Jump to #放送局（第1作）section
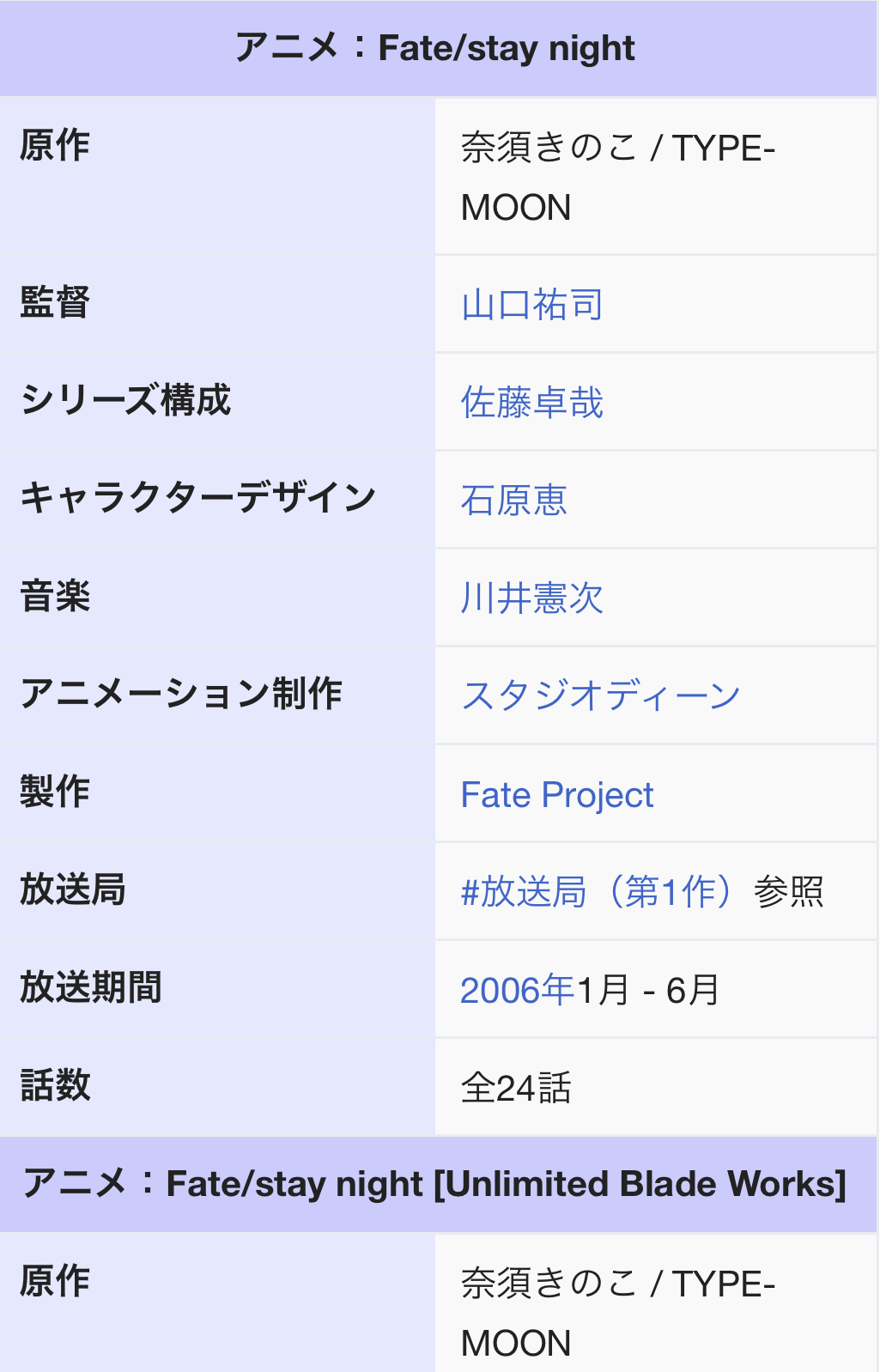Image resolution: width=880 pixels, height=1372 pixels. point(597,892)
